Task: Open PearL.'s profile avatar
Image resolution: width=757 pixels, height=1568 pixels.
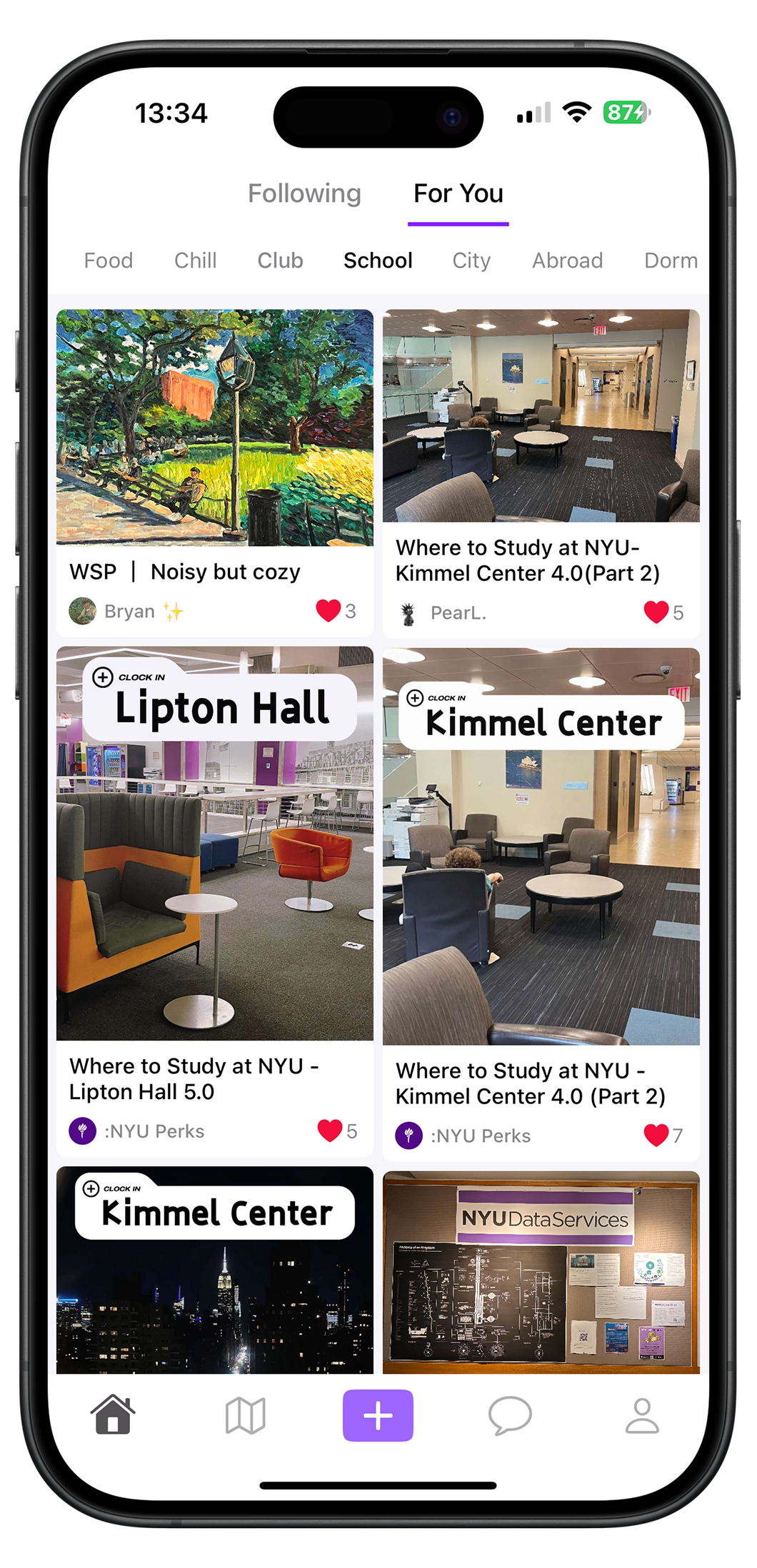Action: tap(408, 612)
